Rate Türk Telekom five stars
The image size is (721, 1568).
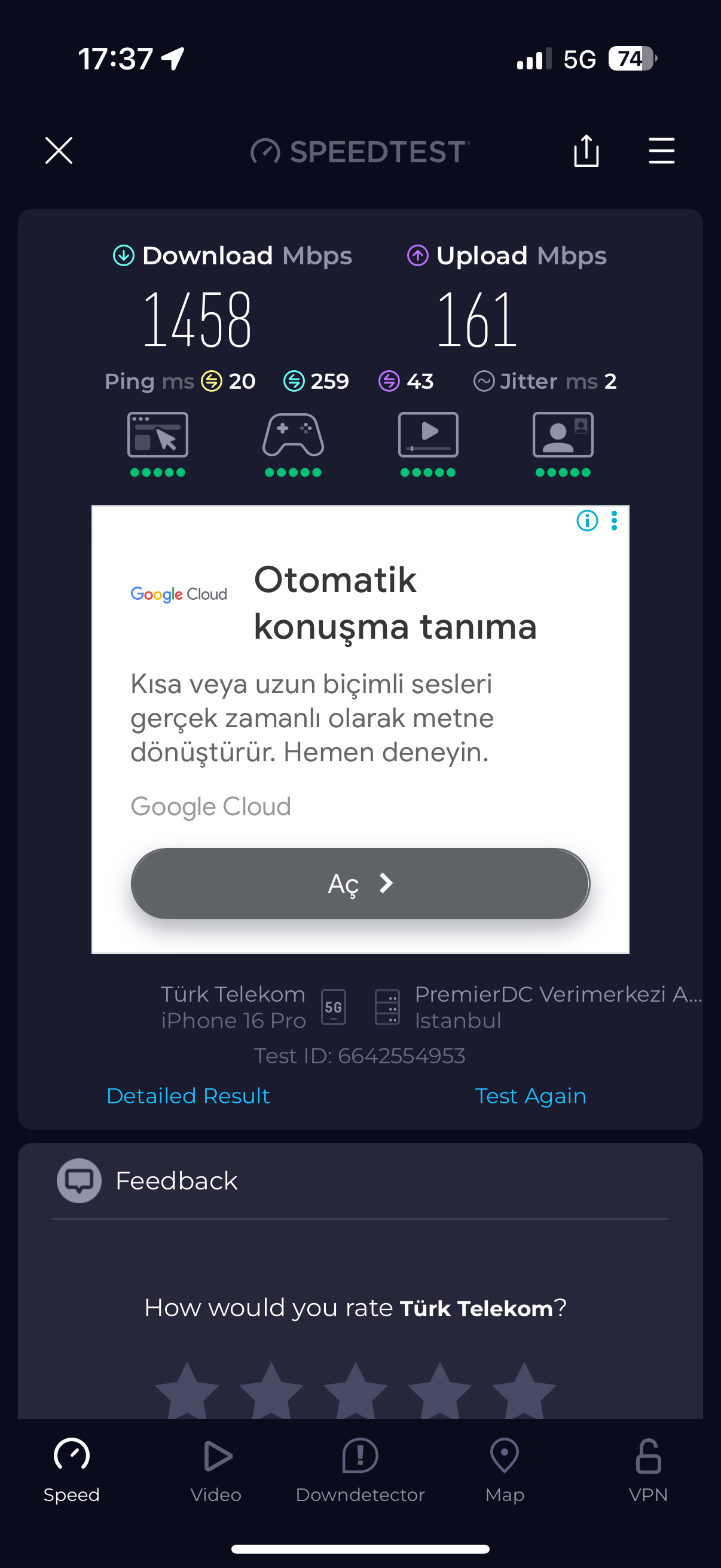pos(524,1391)
